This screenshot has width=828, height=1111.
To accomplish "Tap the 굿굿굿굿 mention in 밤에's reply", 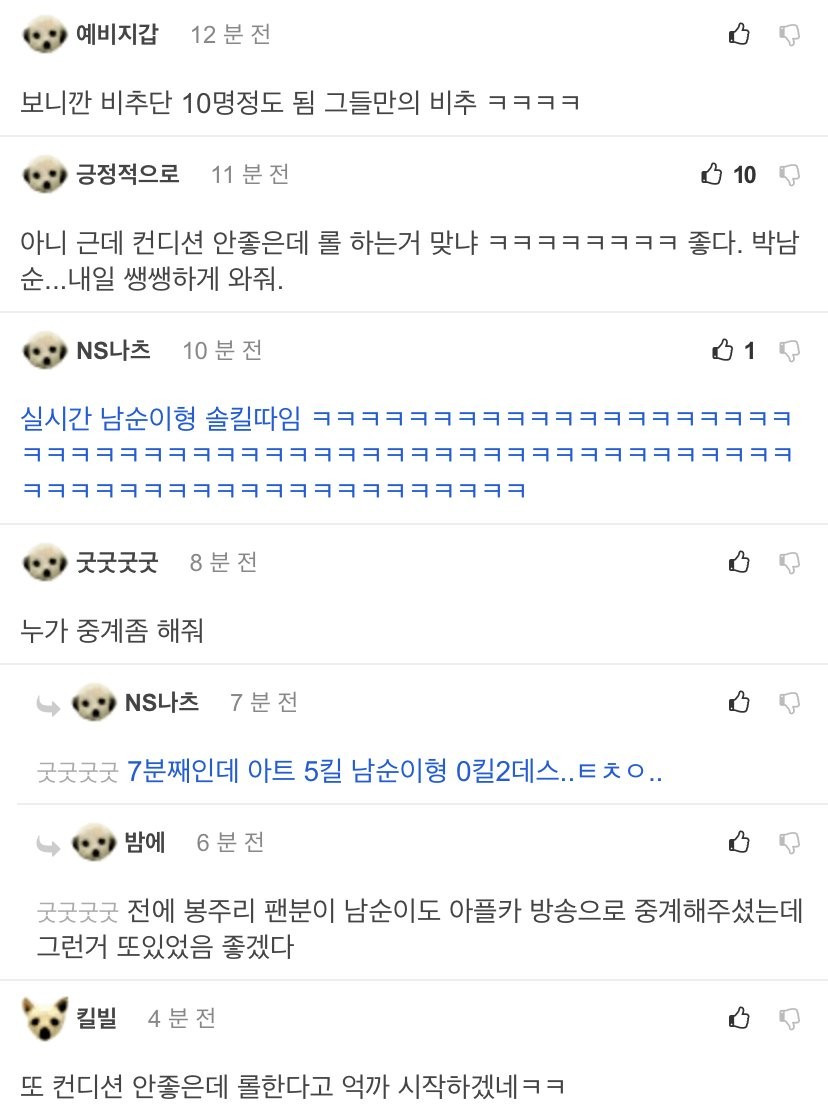I will point(77,912).
